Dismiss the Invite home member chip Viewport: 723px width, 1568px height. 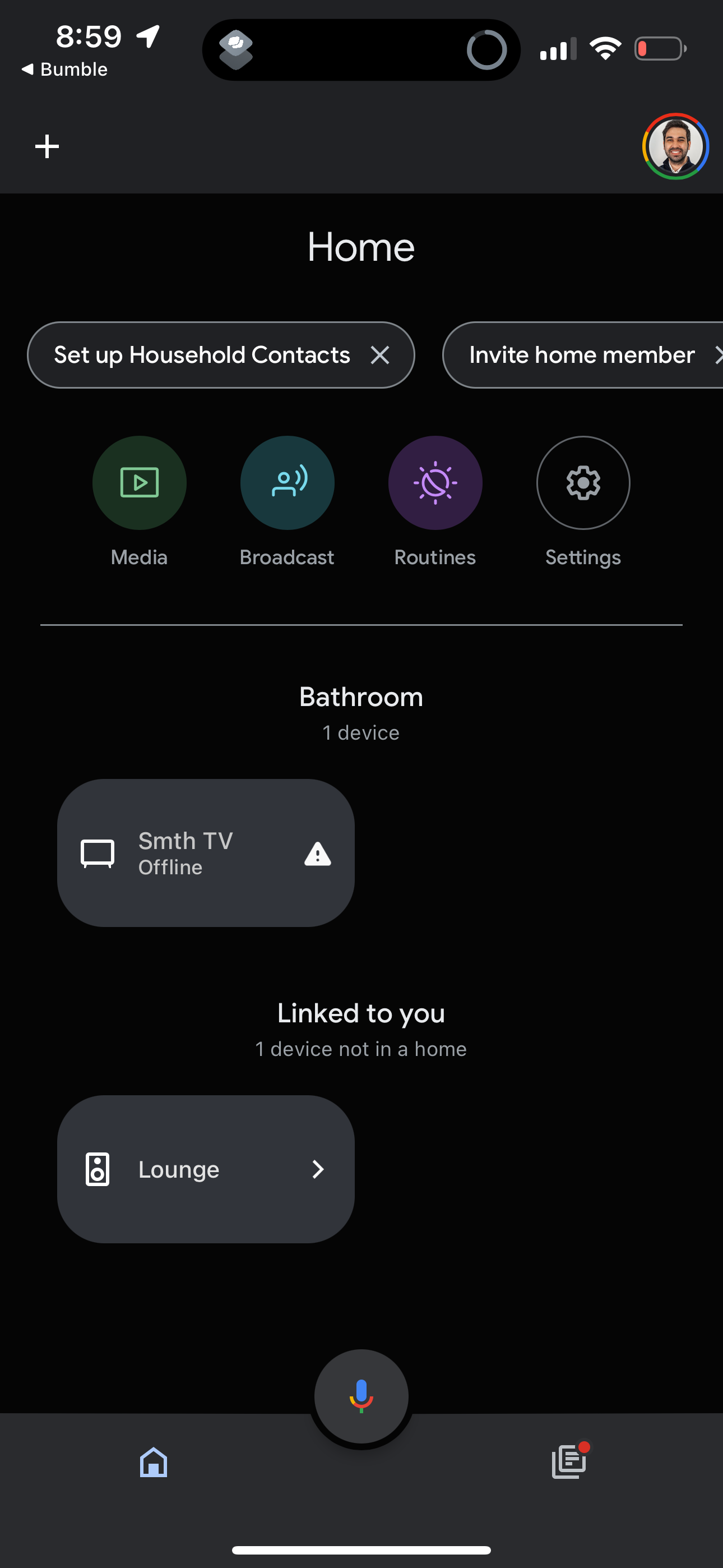click(718, 355)
